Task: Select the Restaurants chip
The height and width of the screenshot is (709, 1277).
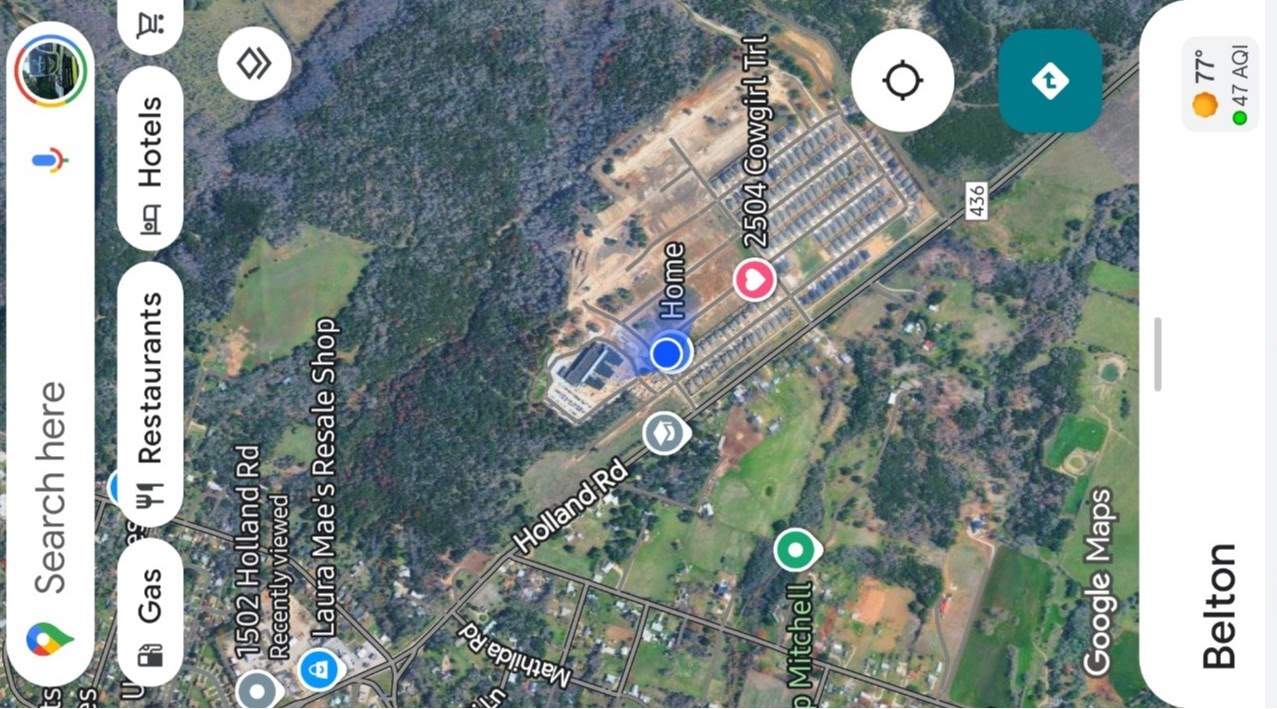Action: 150,395
